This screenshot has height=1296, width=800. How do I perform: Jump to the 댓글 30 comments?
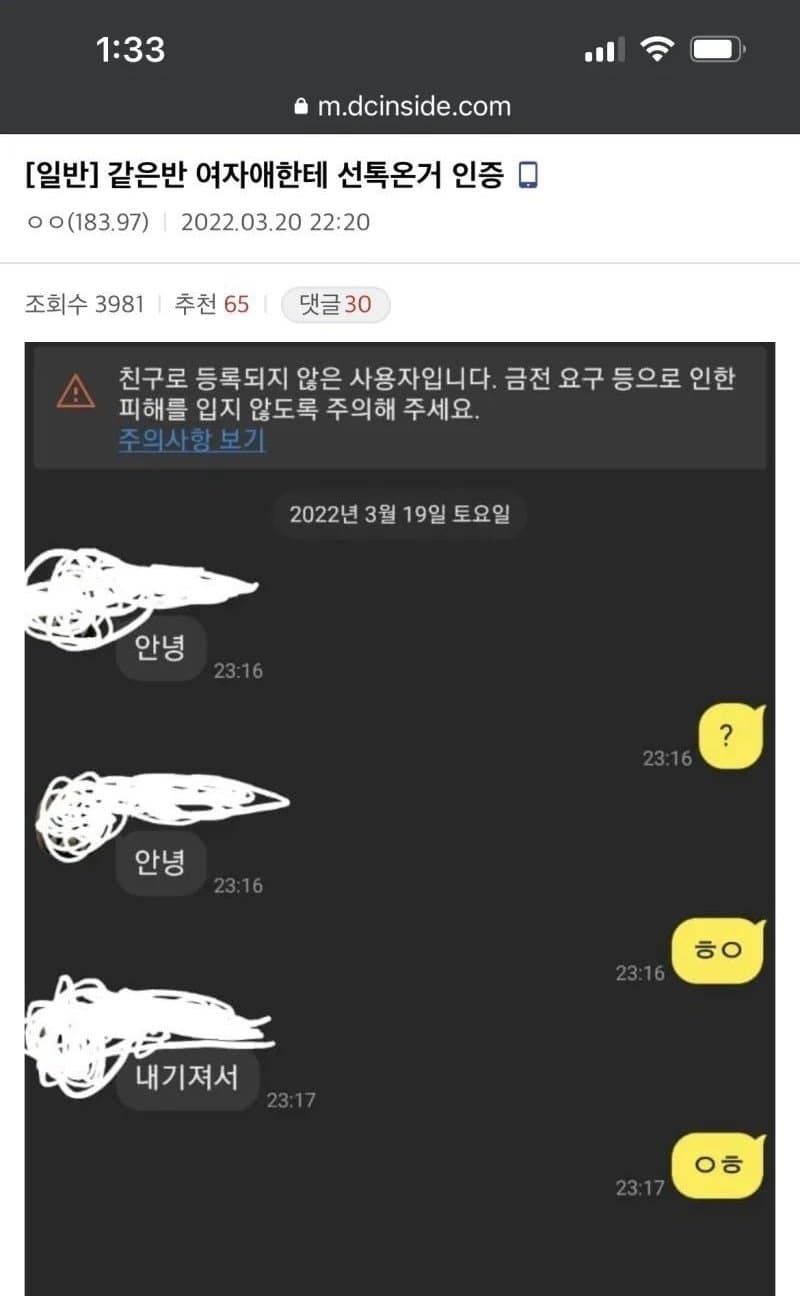pyautogui.click(x=335, y=305)
